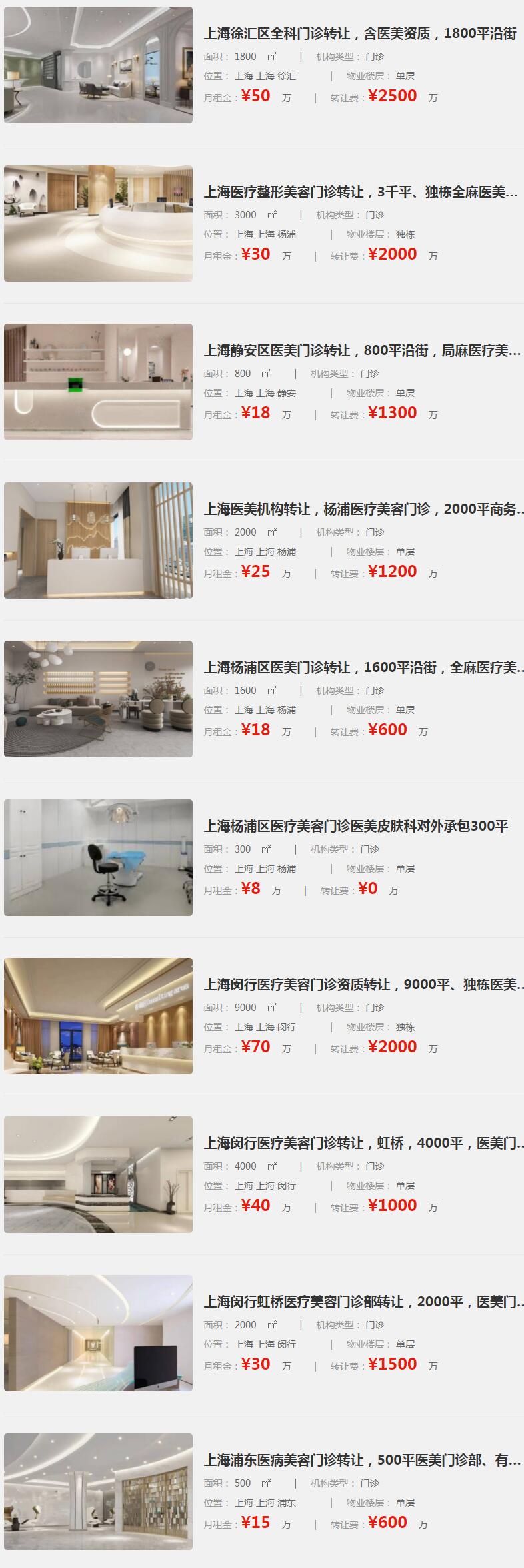The image size is (524, 1568).
Task: View the Pudong 500㎡ cosmetic clinic listing
Action: click(360, 1460)
